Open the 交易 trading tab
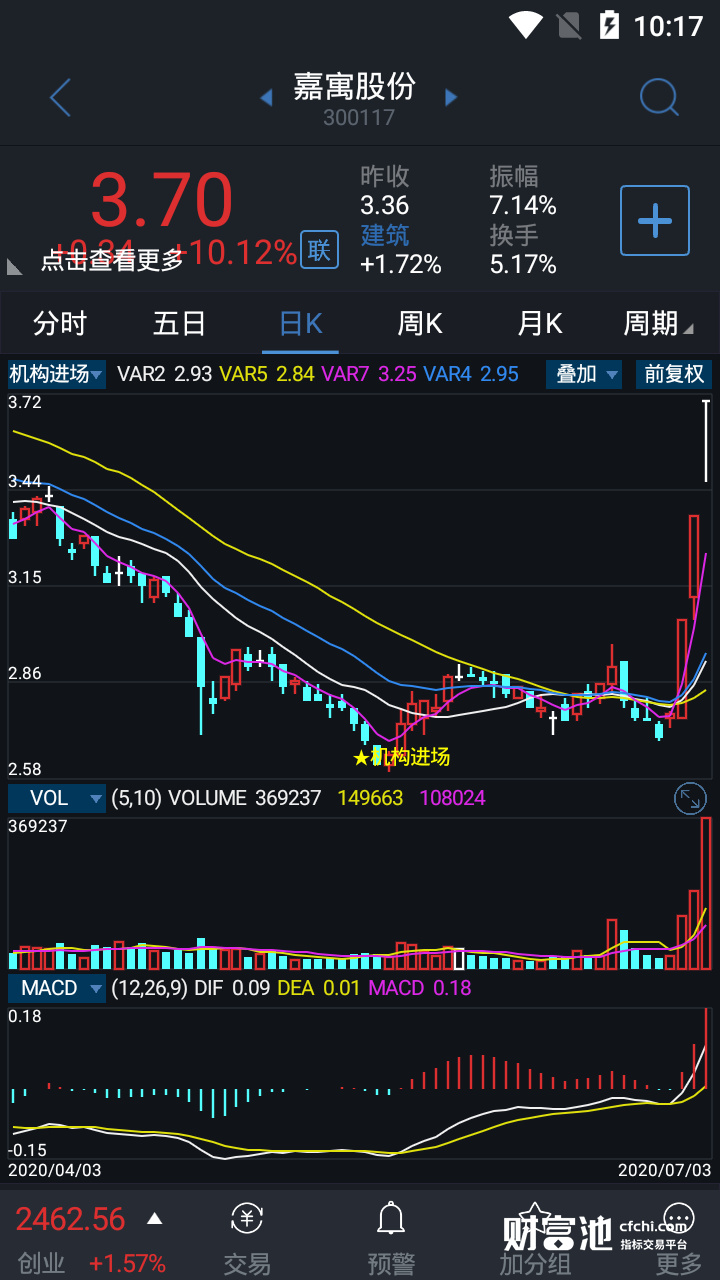 pos(247,1238)
